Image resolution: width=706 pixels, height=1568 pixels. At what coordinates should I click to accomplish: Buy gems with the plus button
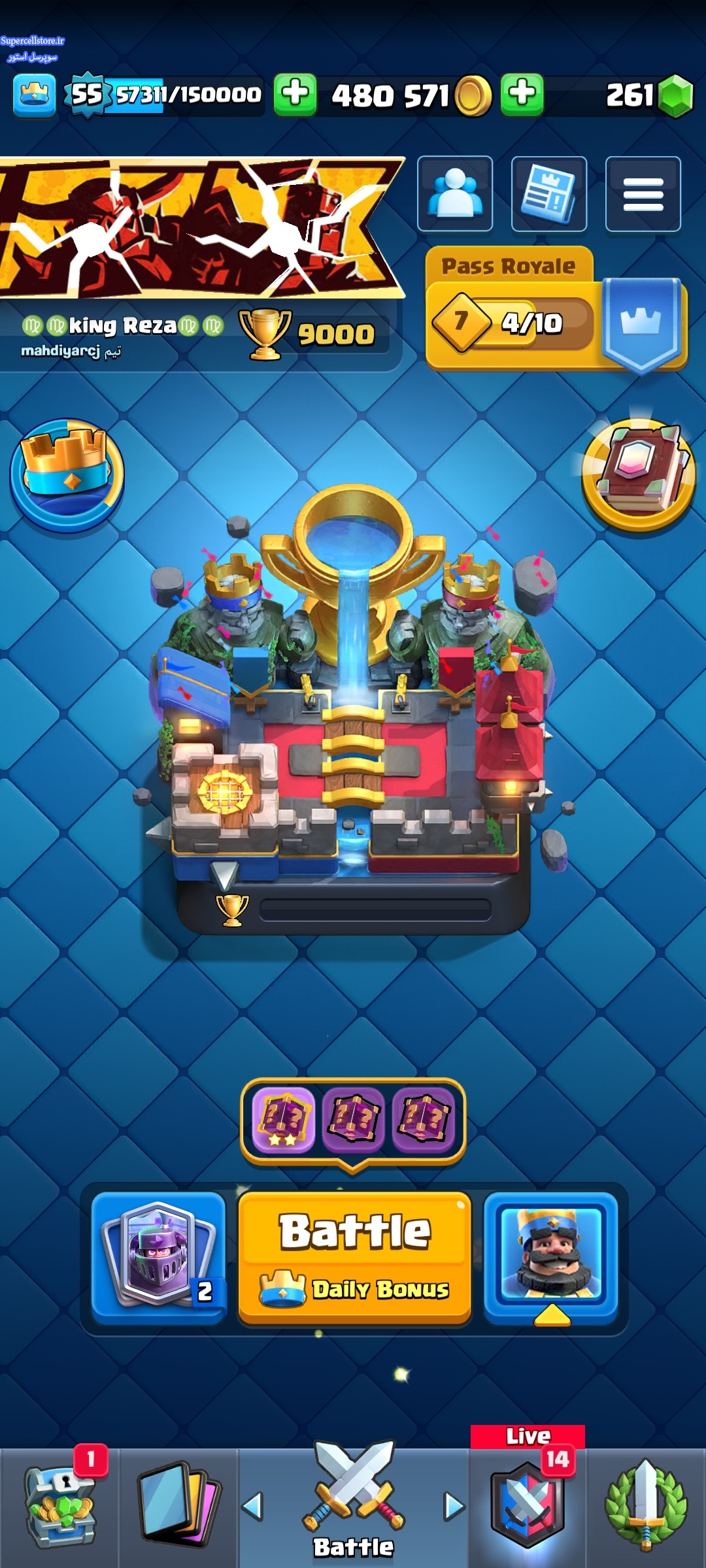(x=522, y=95)
